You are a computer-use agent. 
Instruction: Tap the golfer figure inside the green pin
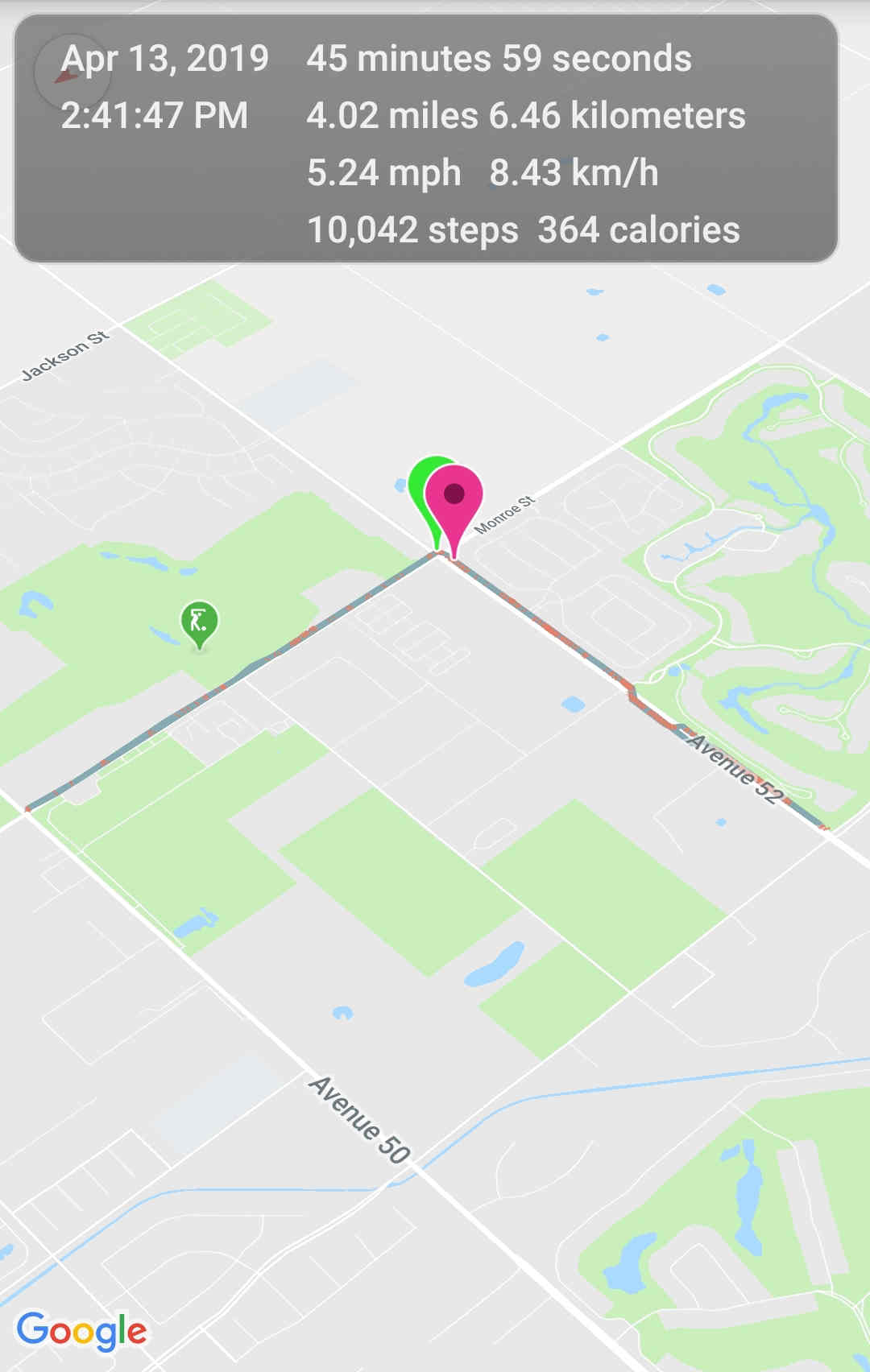click(x=197, y=620)
